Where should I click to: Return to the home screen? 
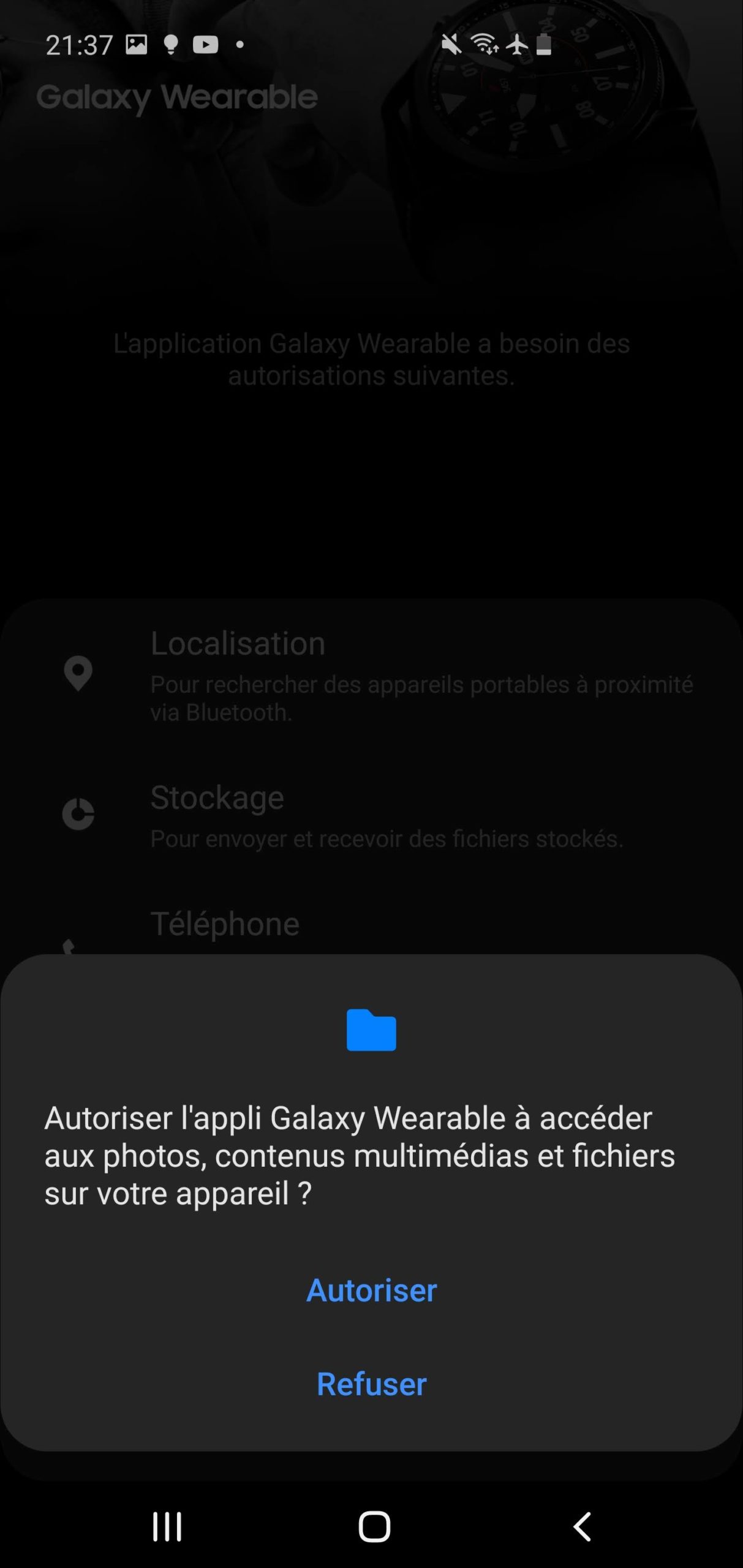coord(374,1526)
